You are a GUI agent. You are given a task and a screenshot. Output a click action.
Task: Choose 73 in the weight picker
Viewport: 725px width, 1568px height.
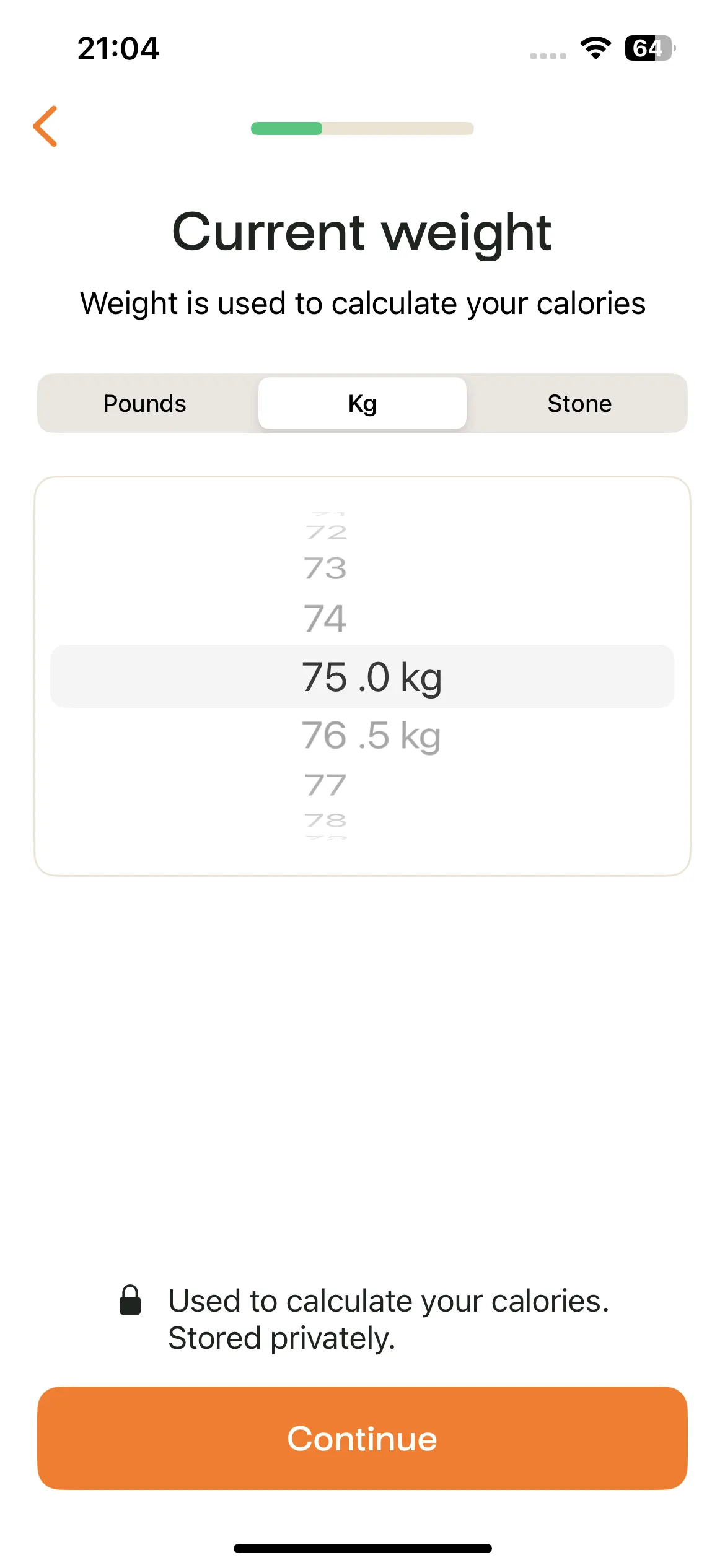click(x=325, y=568)
